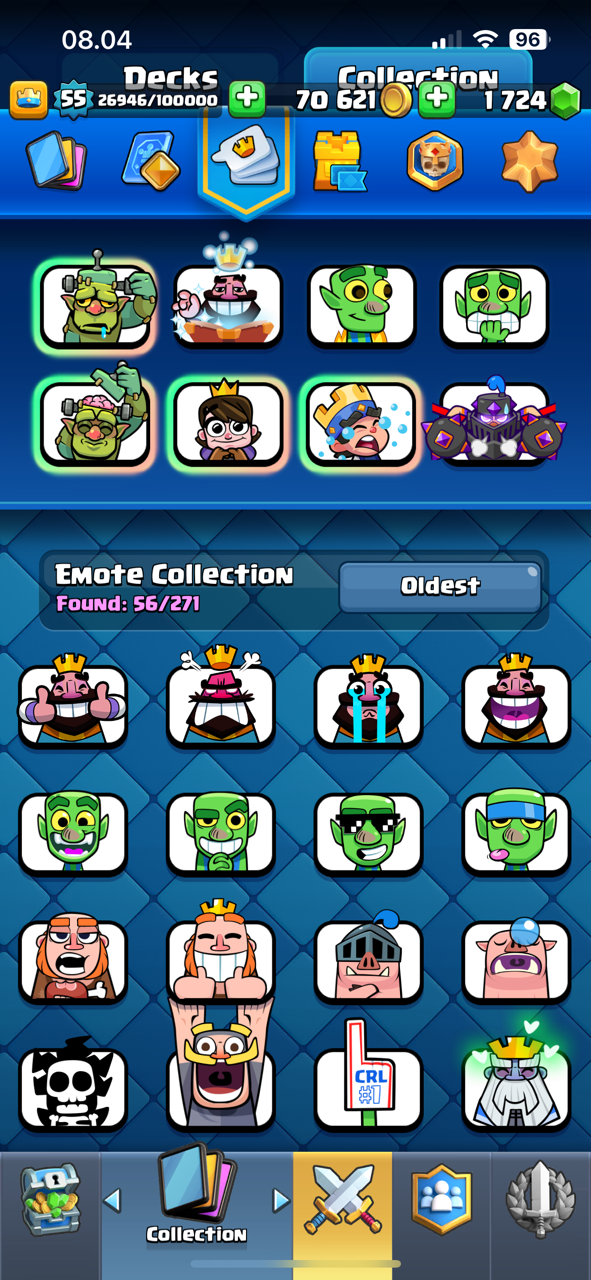Open the tower troops tab

(x=338, y=161)
